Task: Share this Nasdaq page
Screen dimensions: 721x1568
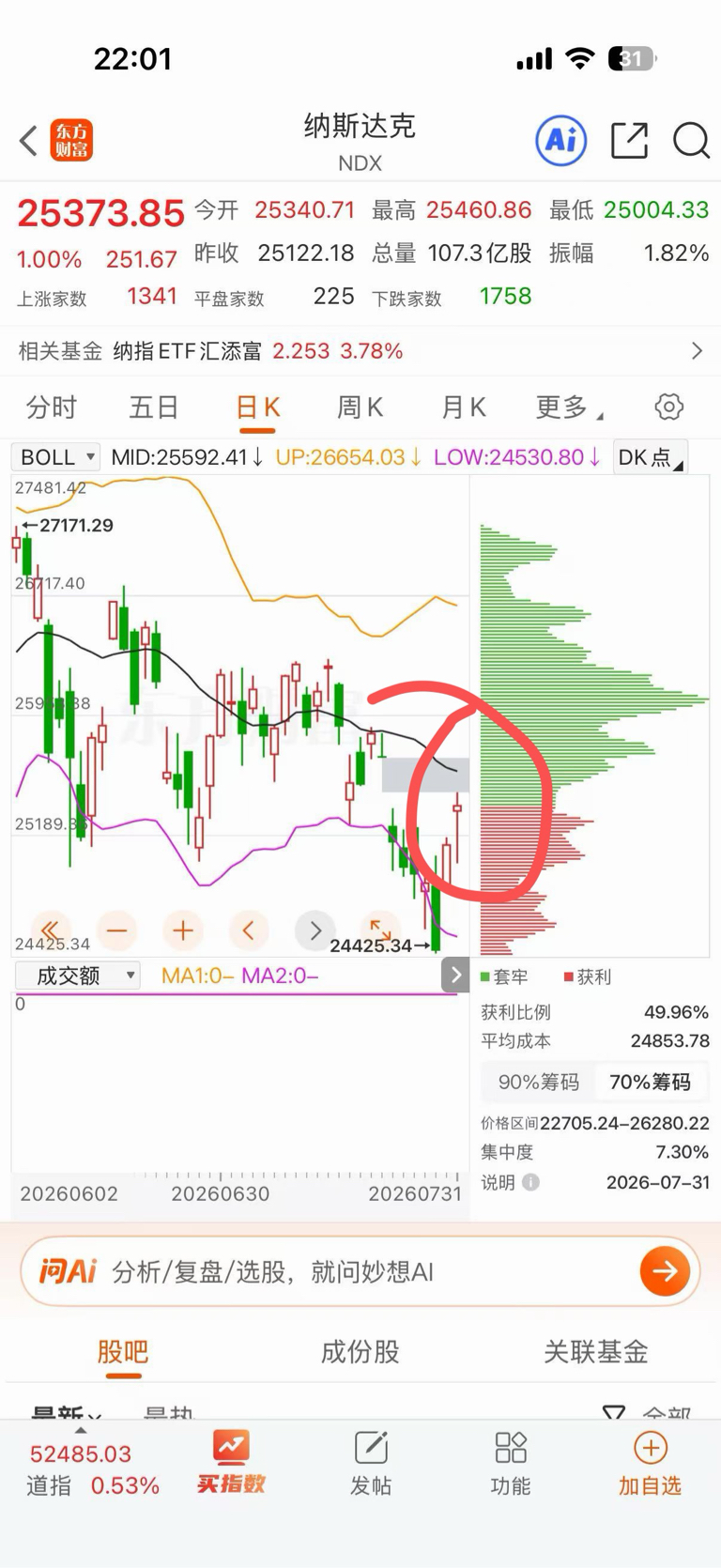Action: click(629, 141)
